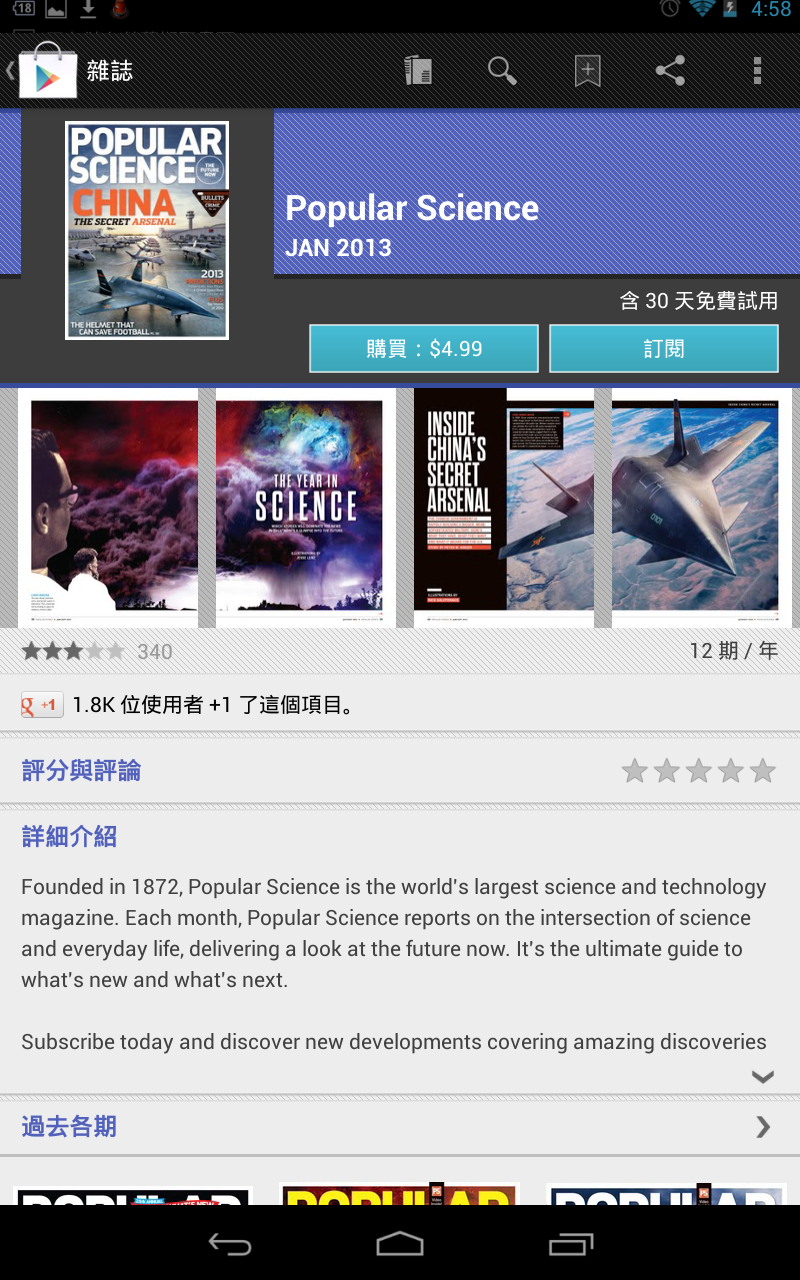This screenshot has width=800, height=1280.
Task: Add magazine to wishlist bookmark icon
Action: (587, 70)
